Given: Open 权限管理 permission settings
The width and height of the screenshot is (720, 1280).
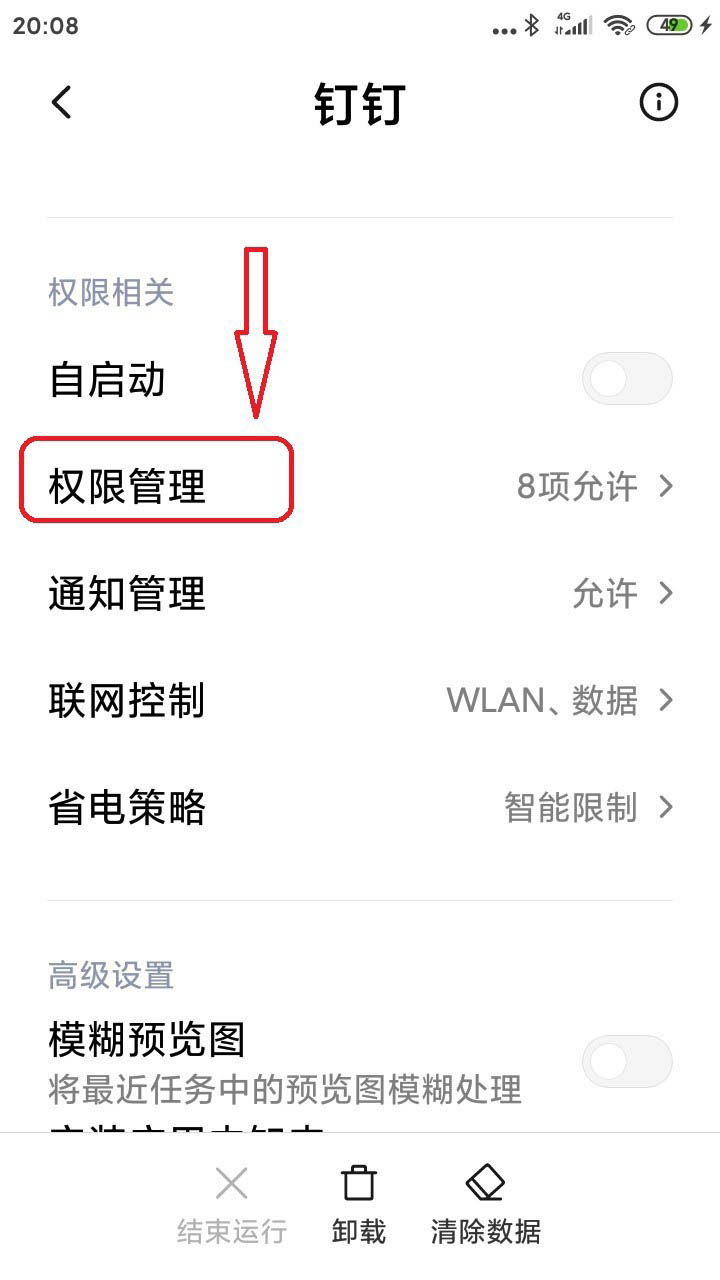Looking at the screenshot, I should tap(360, 486).
